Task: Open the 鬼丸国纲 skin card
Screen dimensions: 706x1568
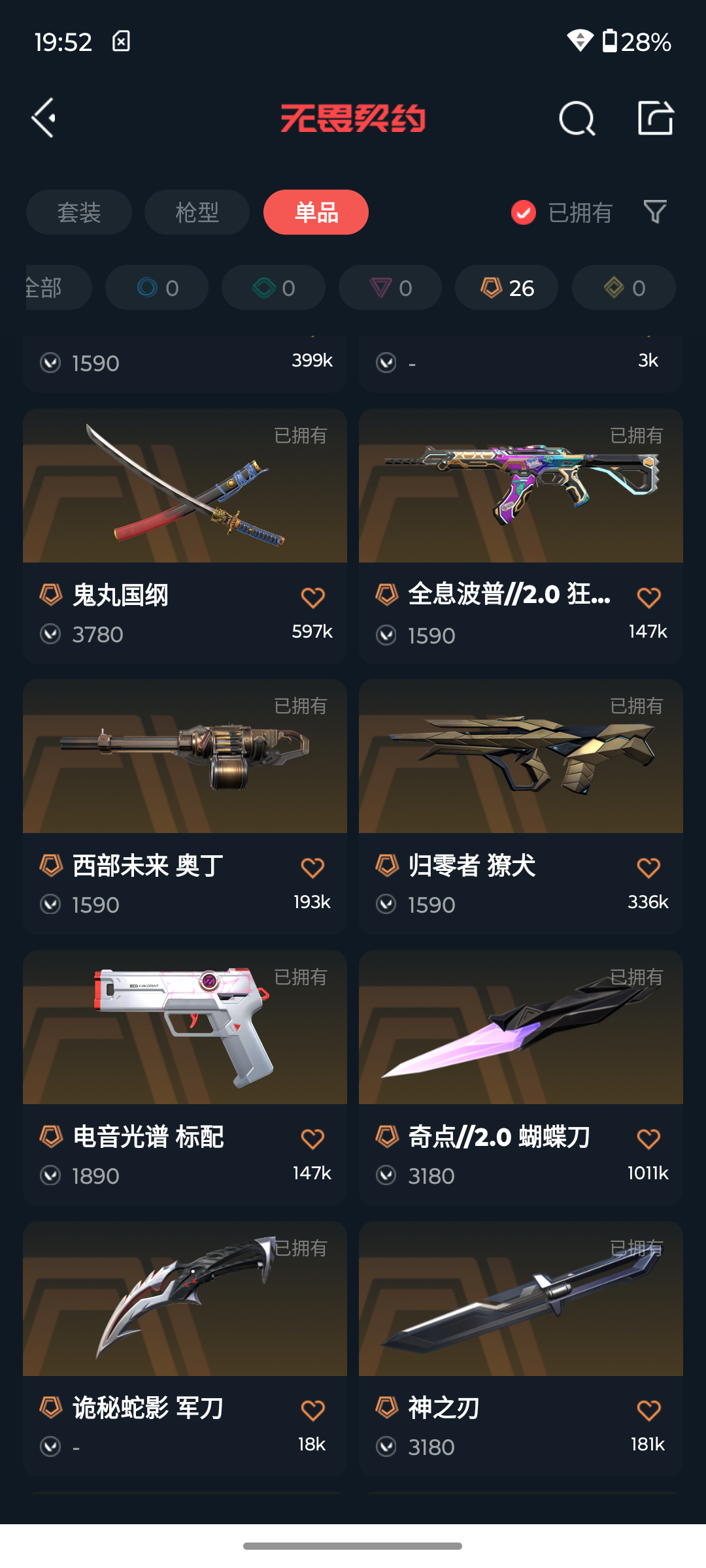Action: 185,536
